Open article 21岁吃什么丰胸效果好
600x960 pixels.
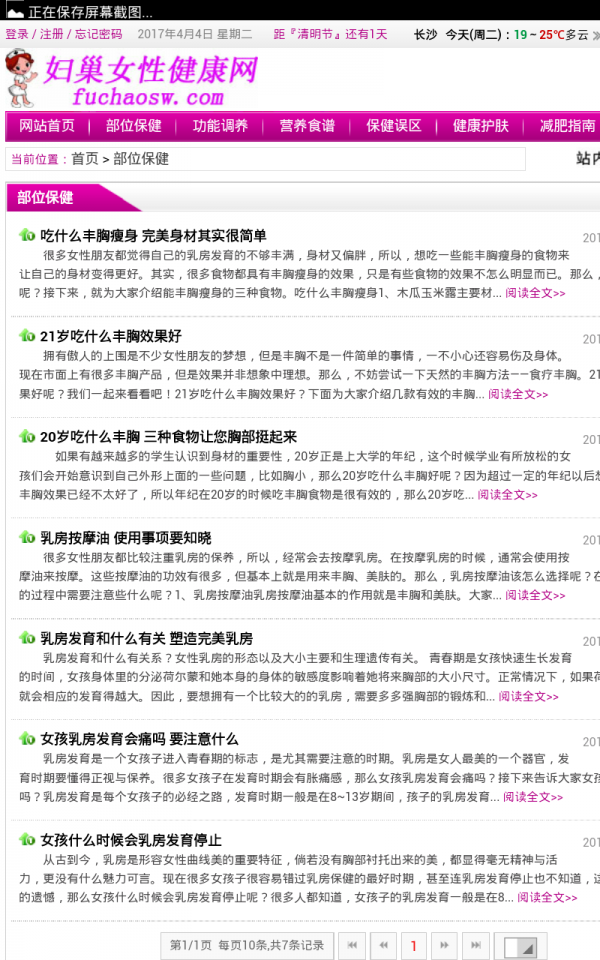tap(111, 336)
